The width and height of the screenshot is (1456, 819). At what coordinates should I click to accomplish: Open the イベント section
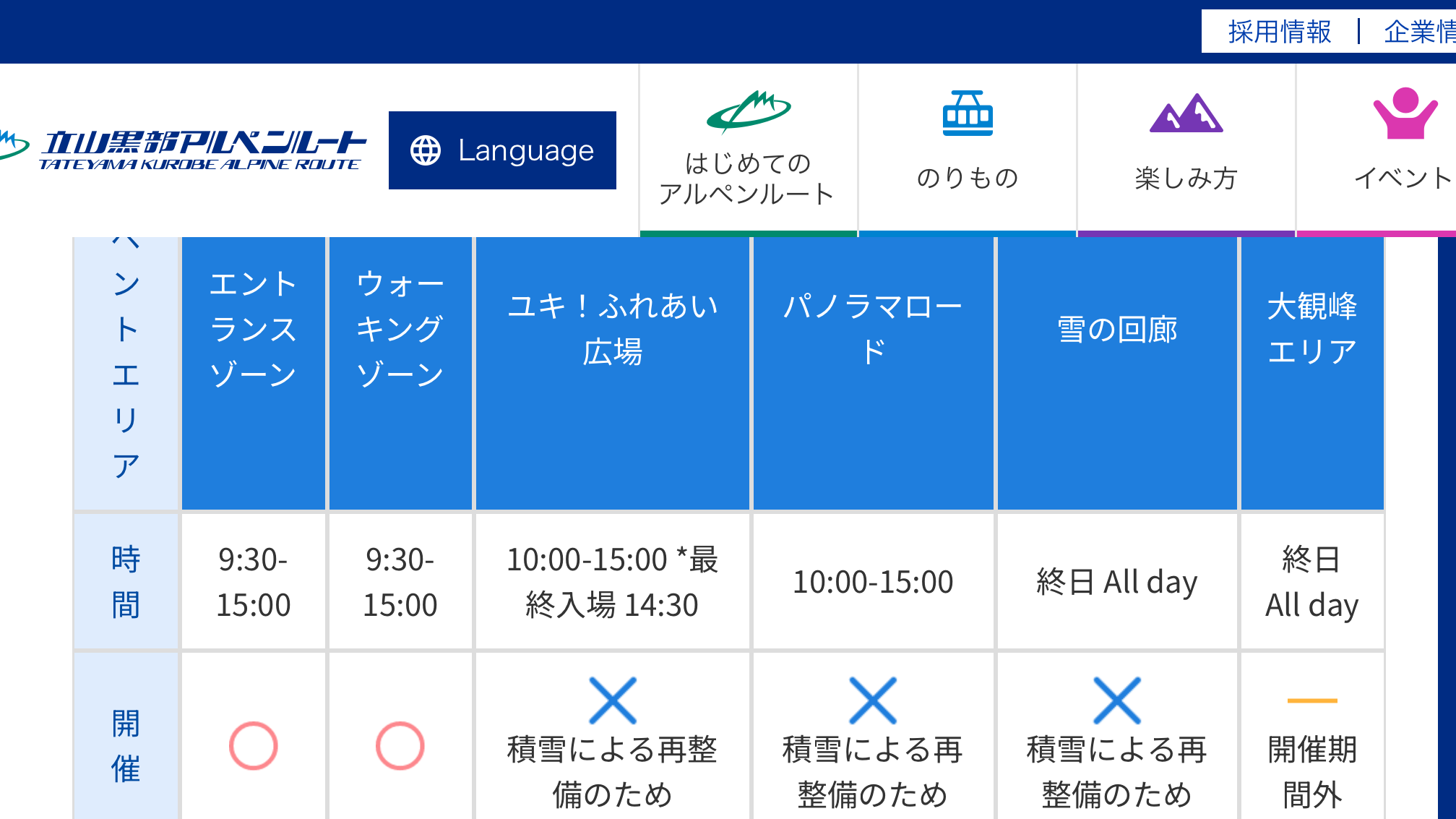[x=1402, y=150]
